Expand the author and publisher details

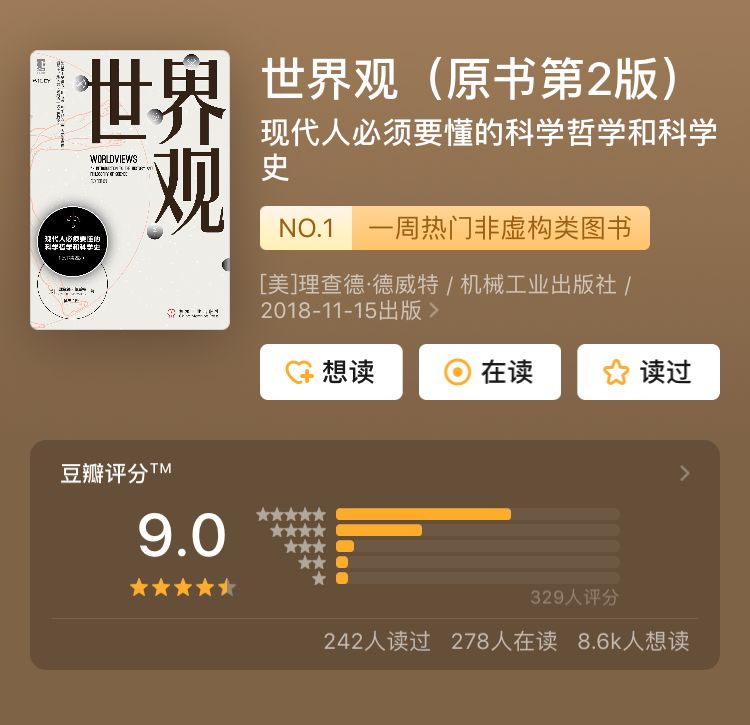click(x=434, y=310)
